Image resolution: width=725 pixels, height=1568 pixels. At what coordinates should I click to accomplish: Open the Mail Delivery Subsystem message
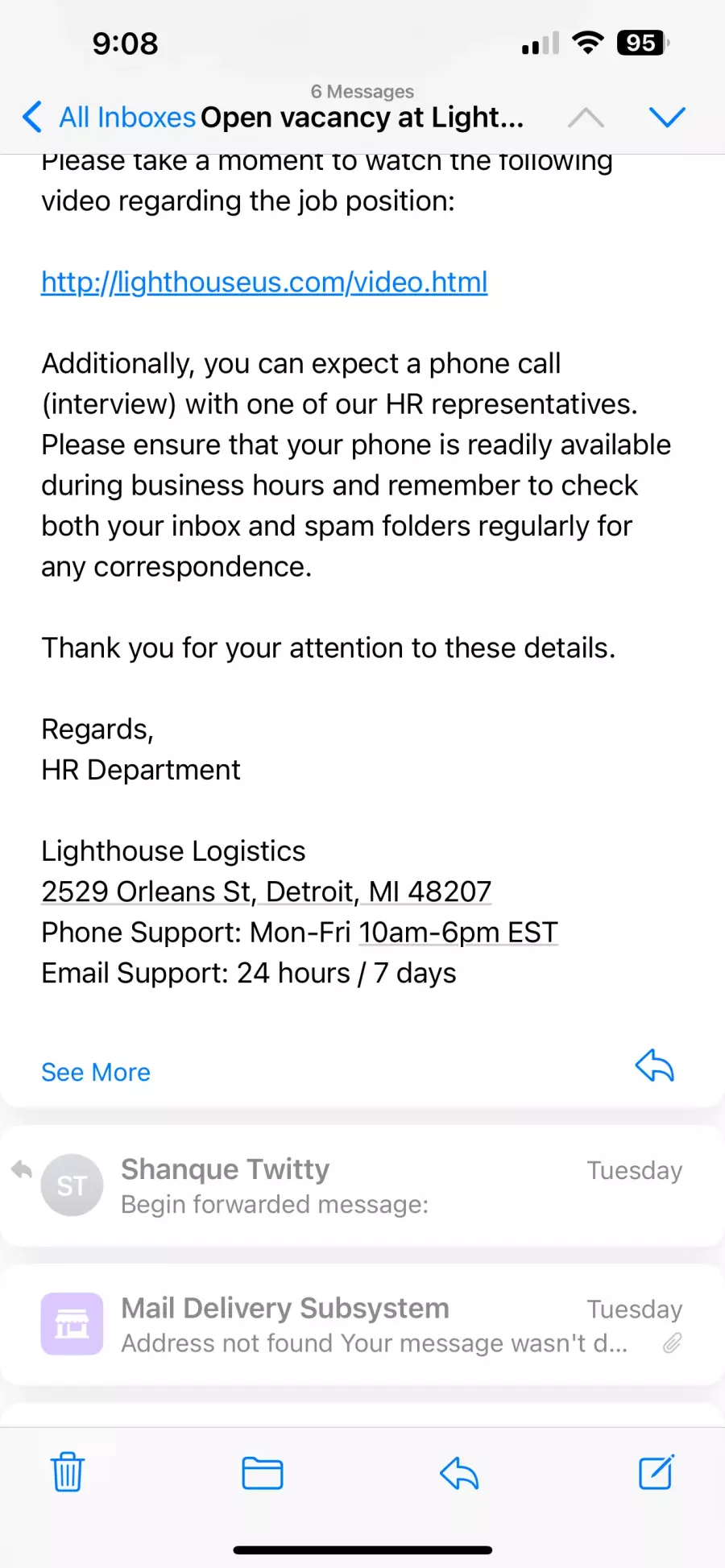pos(362,1325)
